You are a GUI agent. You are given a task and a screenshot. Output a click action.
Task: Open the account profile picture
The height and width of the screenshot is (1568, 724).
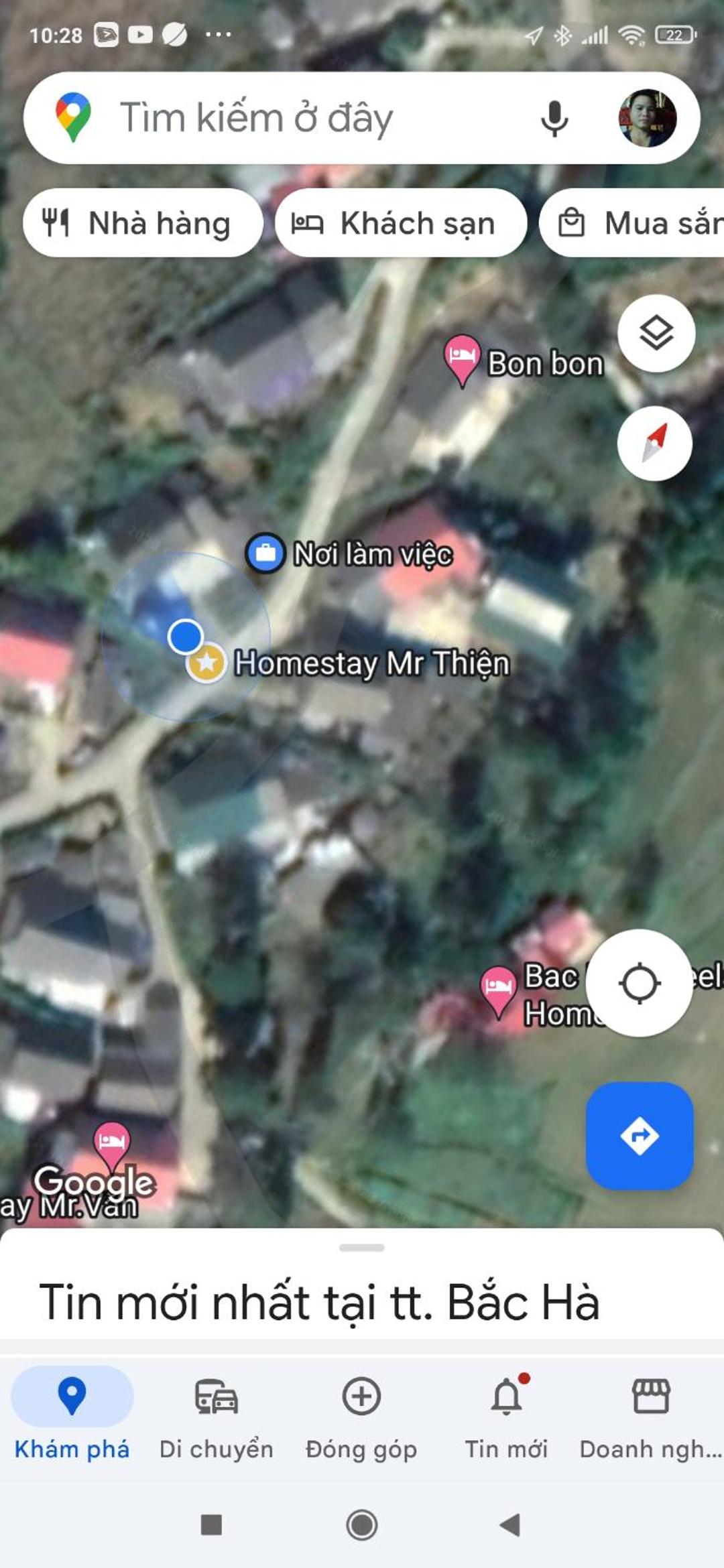point(647,118)
